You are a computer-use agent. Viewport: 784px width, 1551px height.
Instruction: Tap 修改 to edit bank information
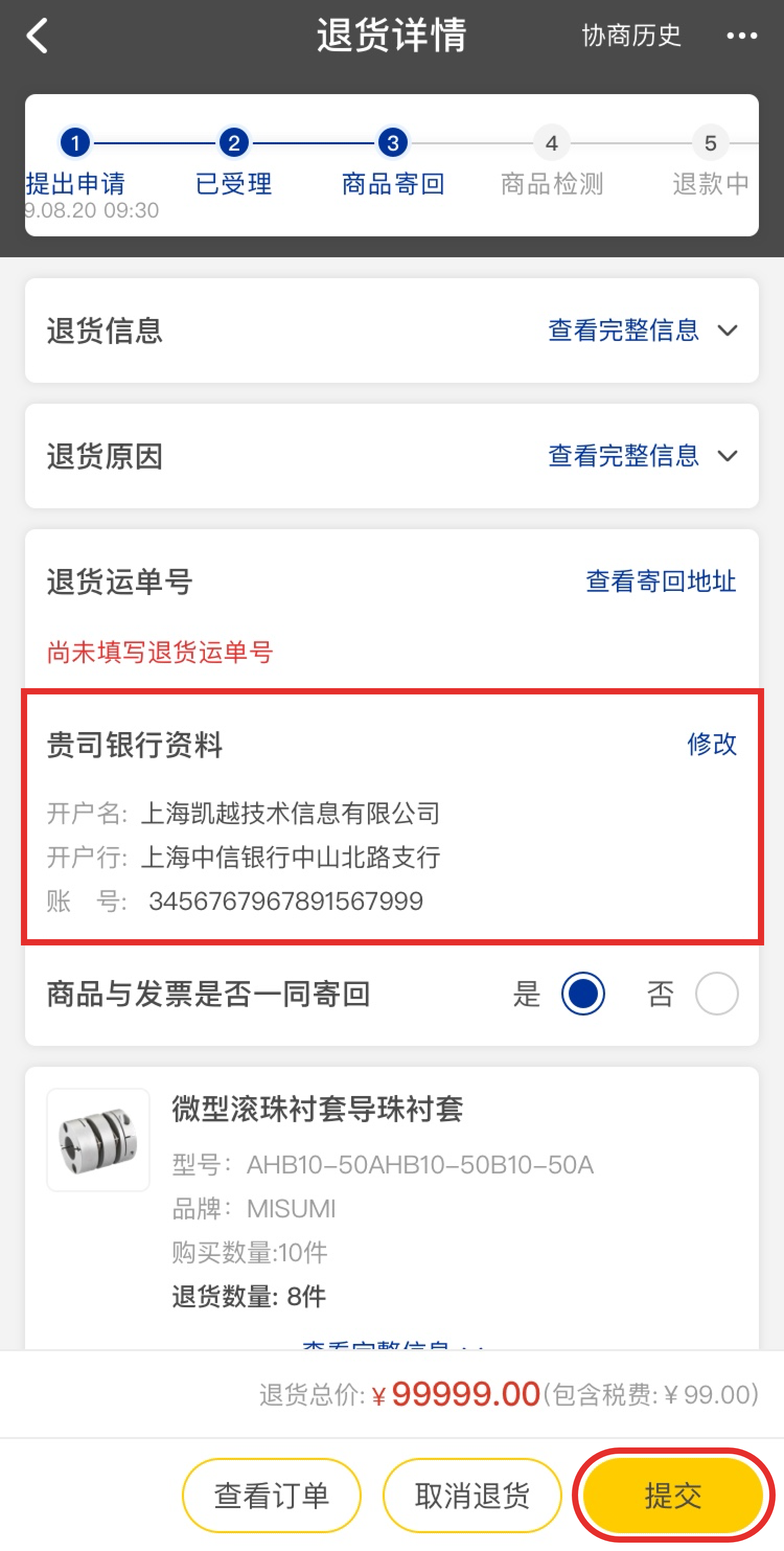[712, 744]
